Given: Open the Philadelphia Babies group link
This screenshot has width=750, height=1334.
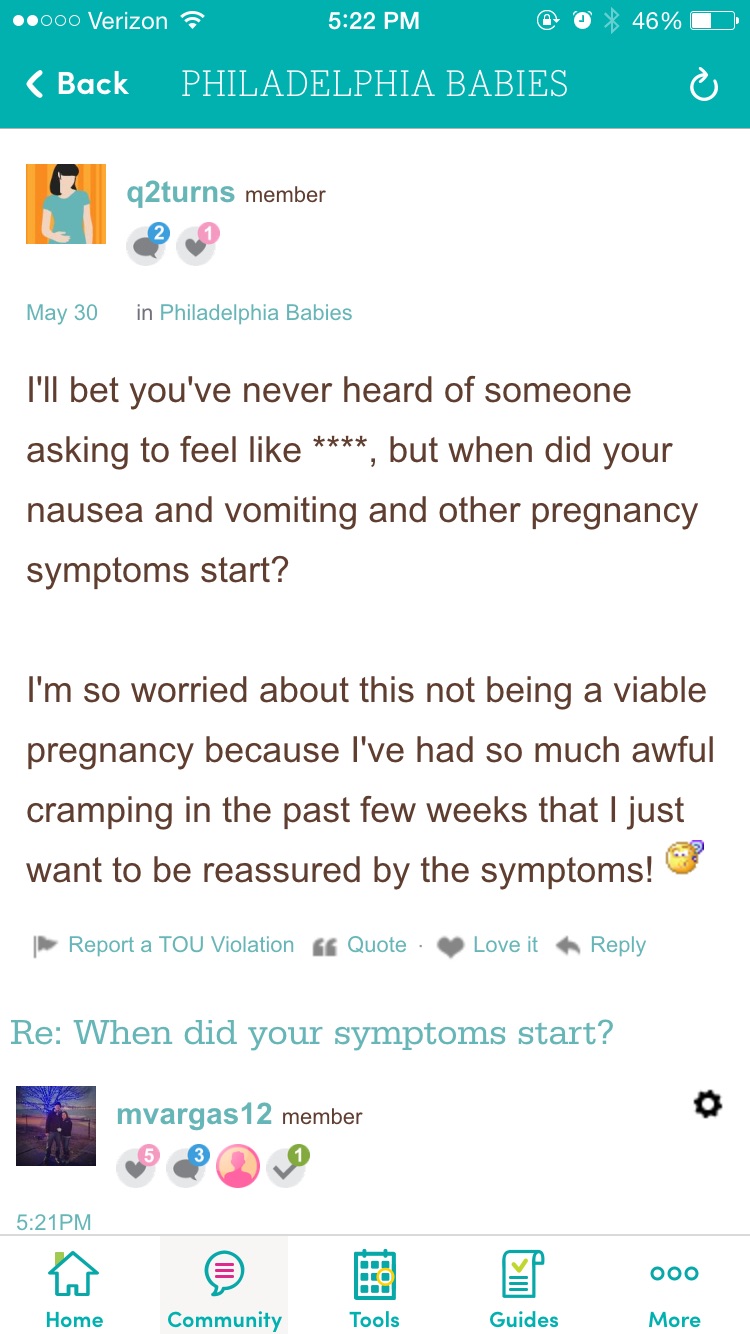Looking at the screenshot, I should [x=256, y=313].
